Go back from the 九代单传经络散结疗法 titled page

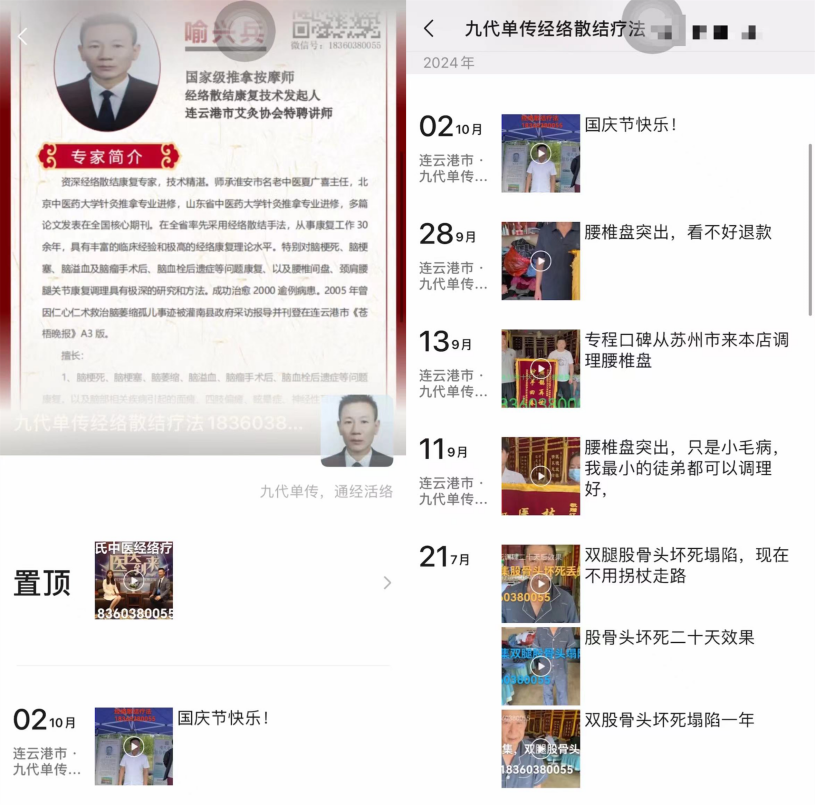(429, 29)
